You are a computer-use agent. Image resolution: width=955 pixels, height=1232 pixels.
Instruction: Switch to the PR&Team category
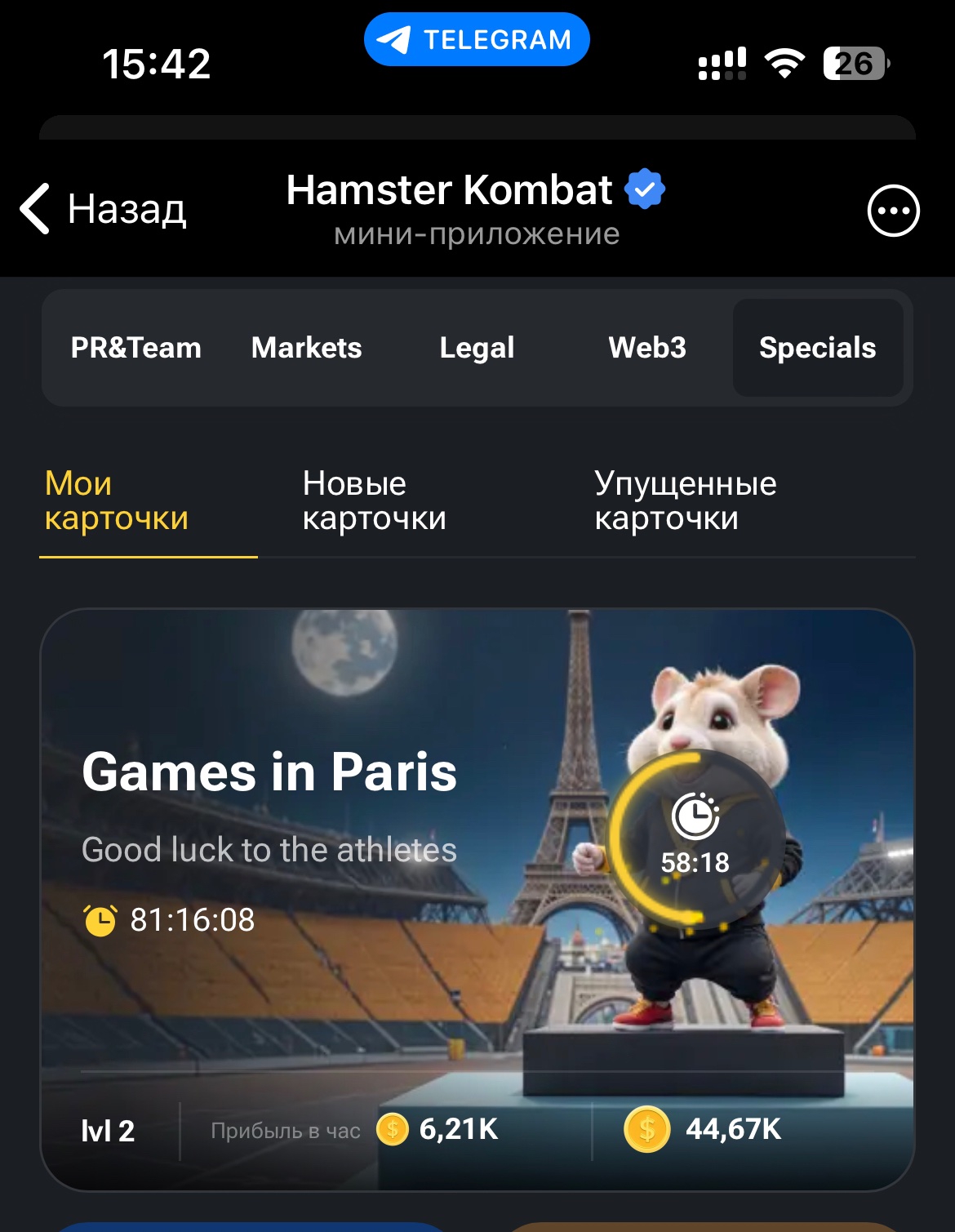(x=136, y=348)
